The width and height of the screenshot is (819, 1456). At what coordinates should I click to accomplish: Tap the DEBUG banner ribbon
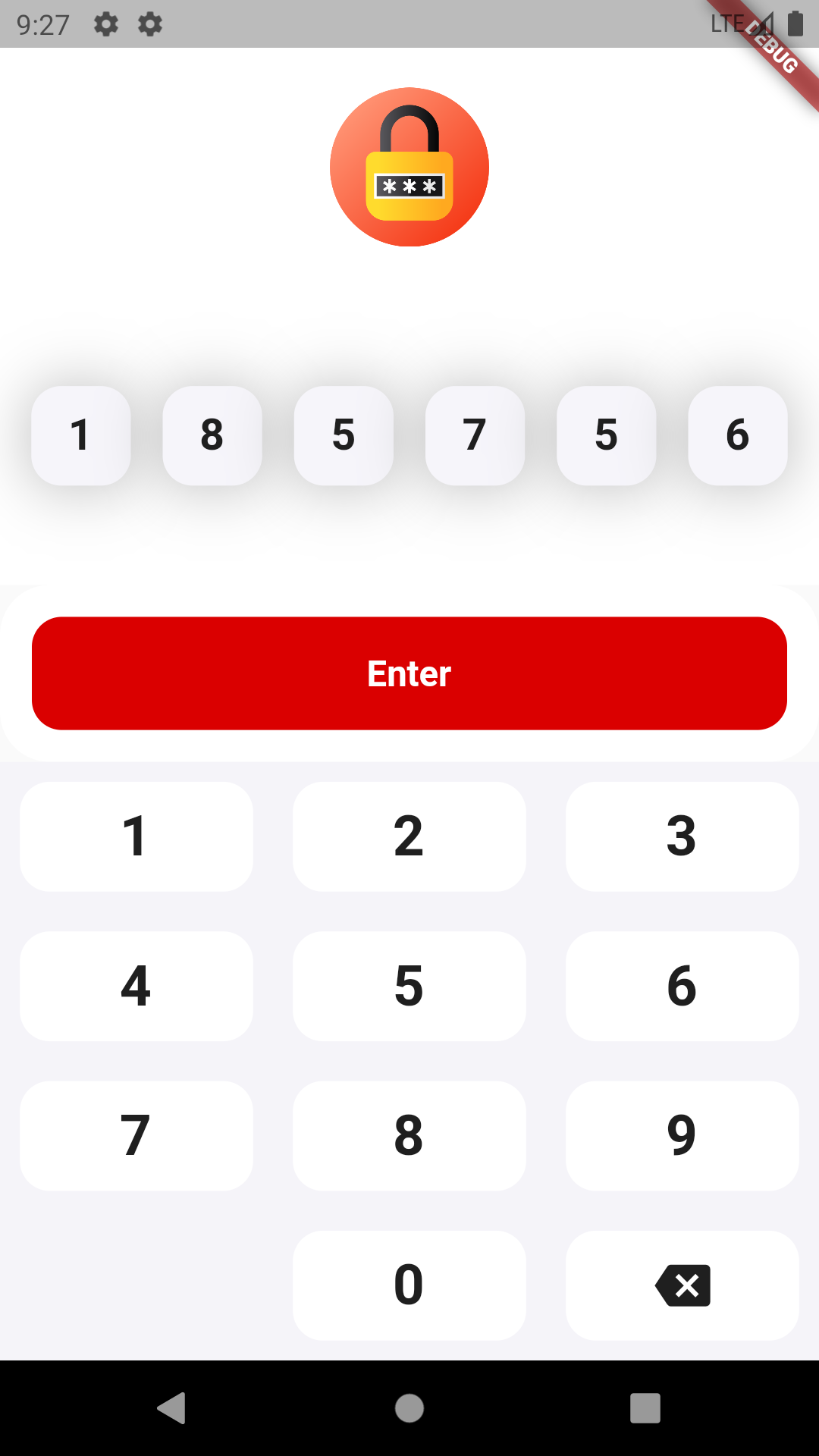tap(770, 47)
